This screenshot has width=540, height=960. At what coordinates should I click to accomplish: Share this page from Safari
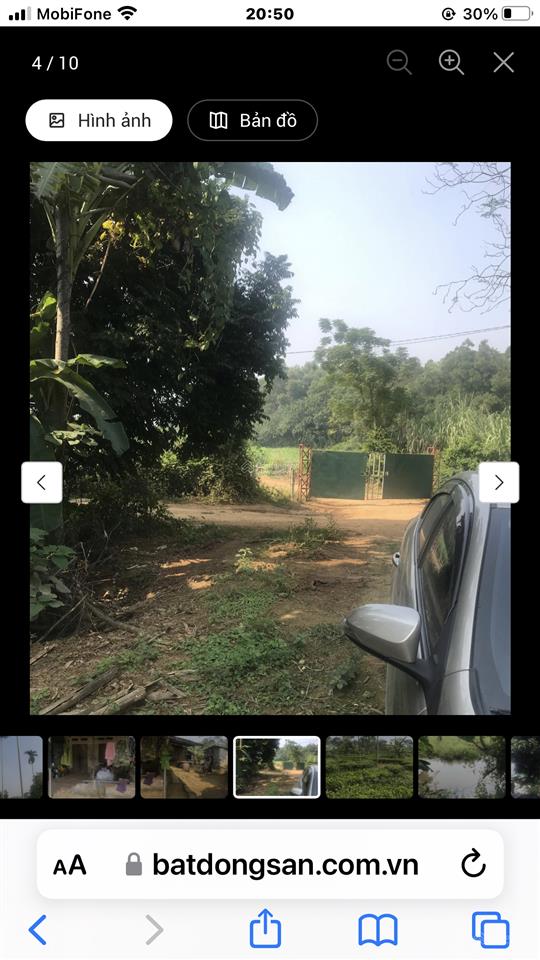[x=265, y=928]
